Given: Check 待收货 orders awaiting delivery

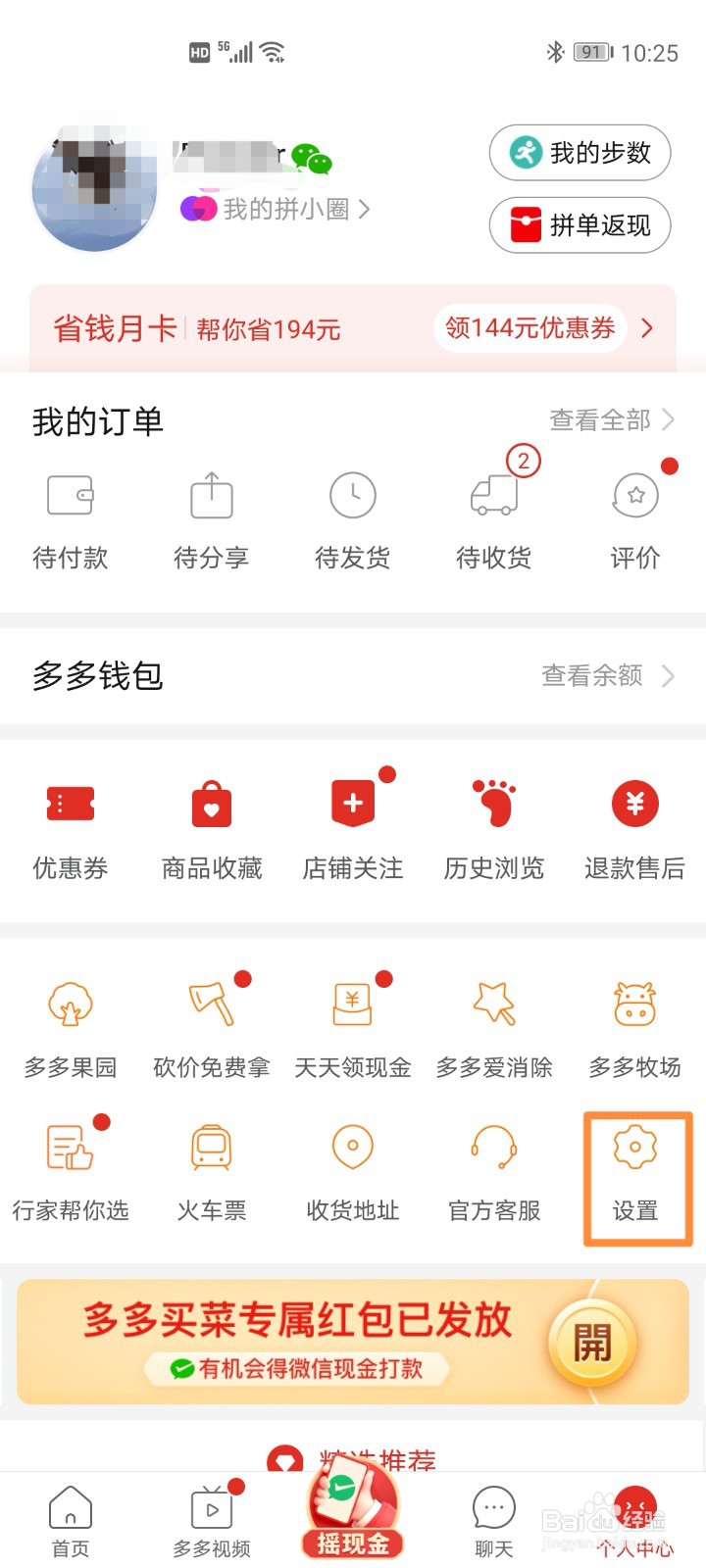Looking at the screenshot, I should pos(494,519).
